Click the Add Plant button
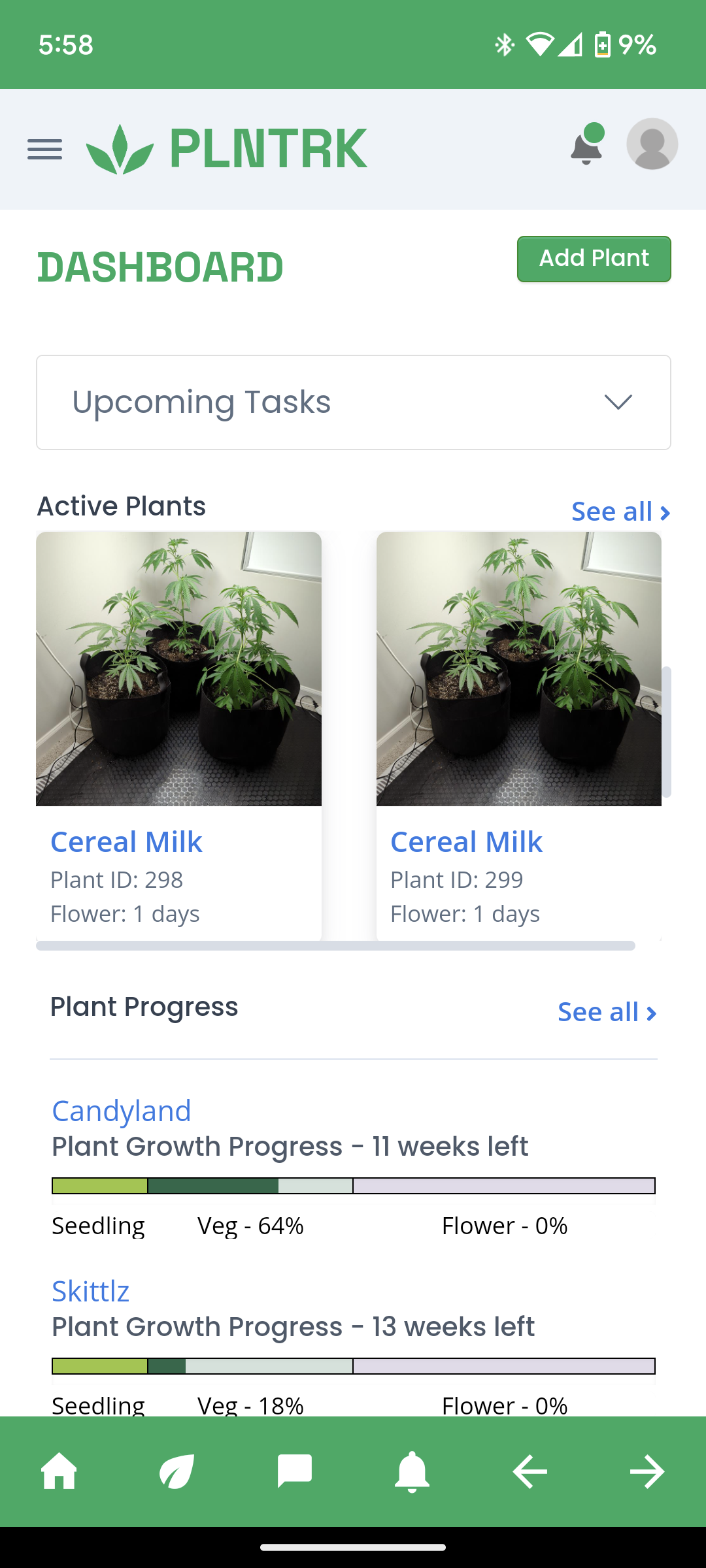Screen dimensions: 706x1568 [x=593, y=259]
